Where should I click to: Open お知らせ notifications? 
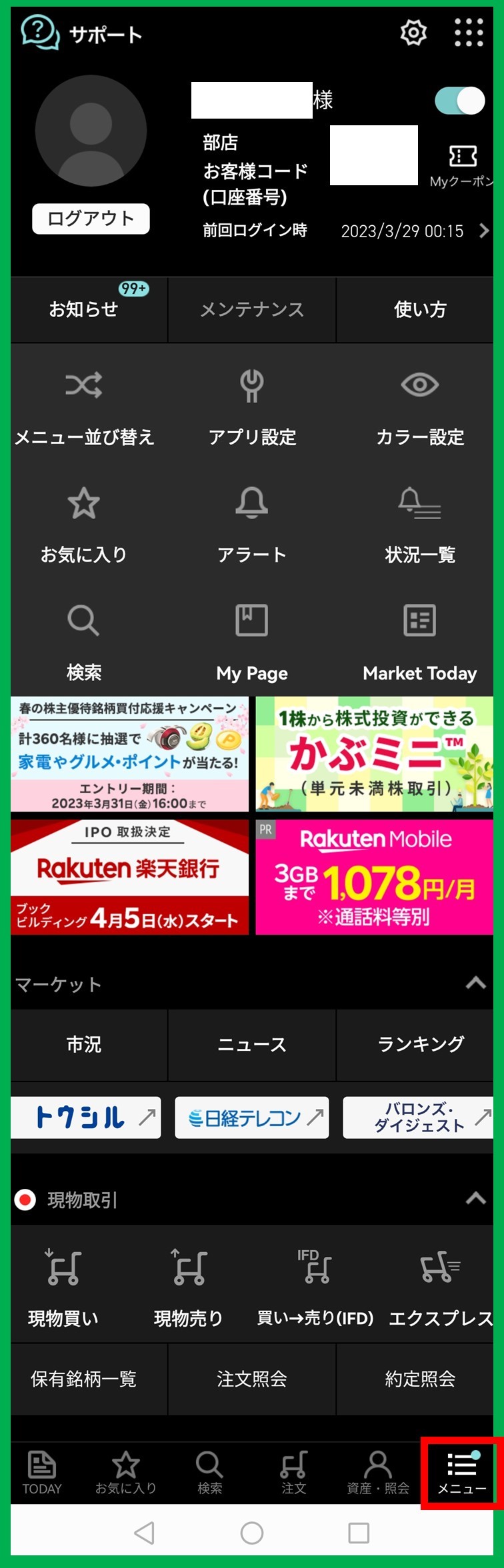pos(84,309)
